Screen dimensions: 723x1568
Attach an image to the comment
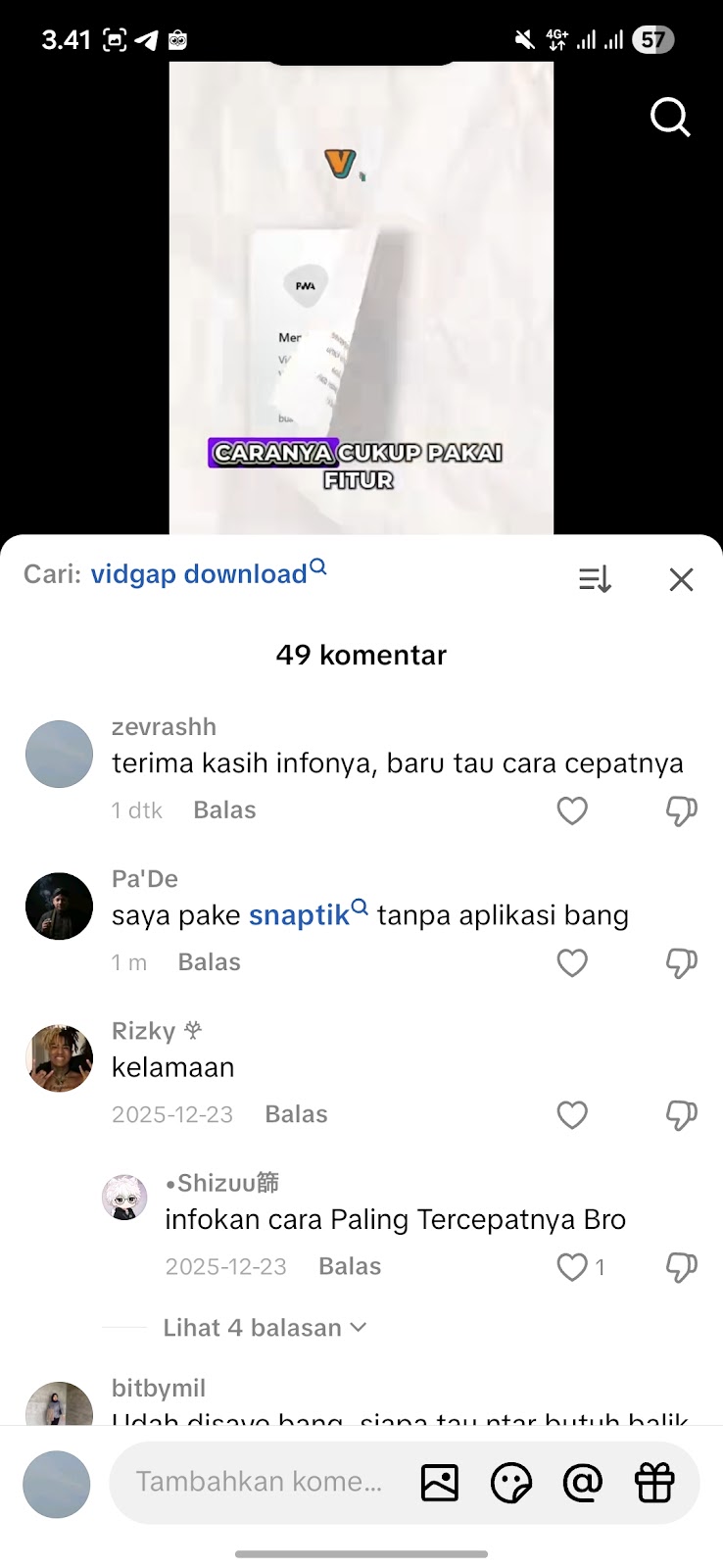pos(440,1483)
